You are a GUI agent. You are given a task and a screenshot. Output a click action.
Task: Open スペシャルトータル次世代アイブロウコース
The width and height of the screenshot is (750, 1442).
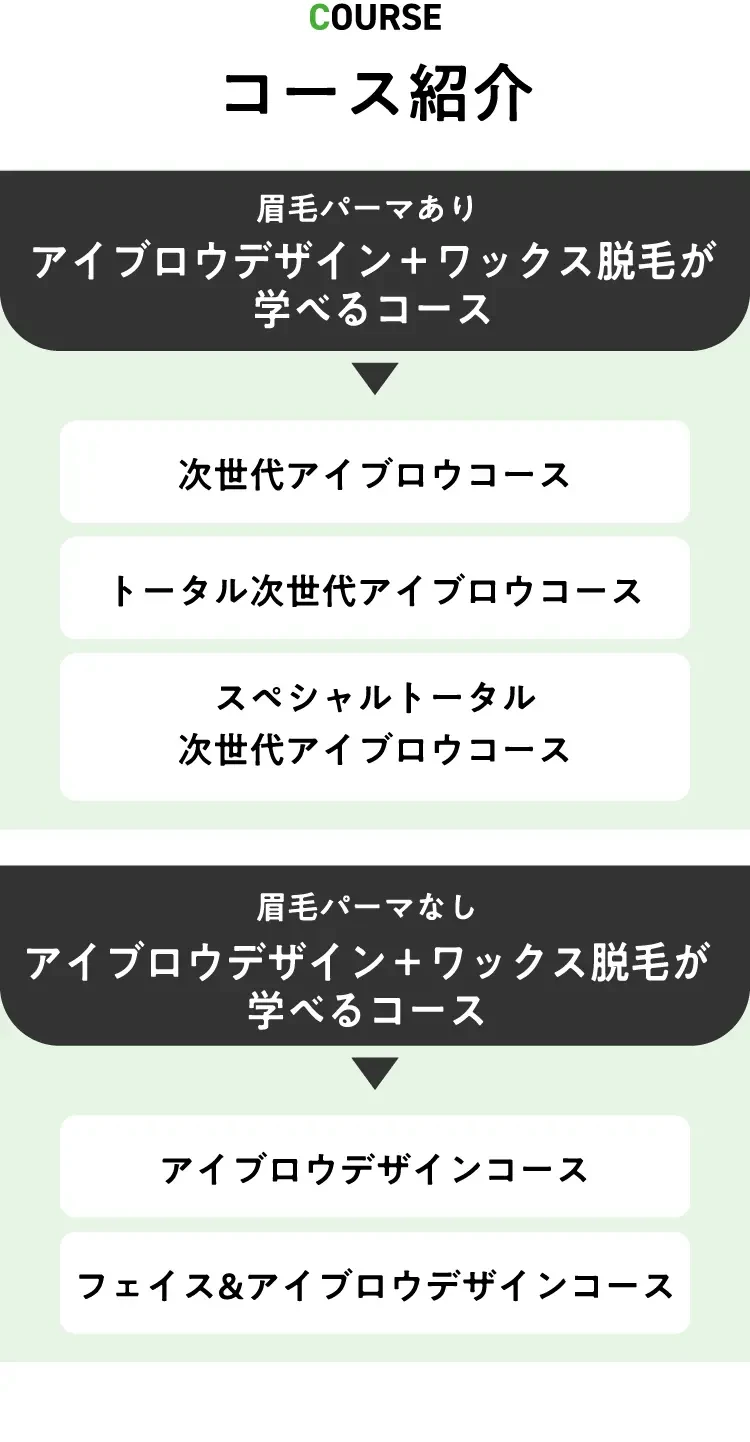coord(375,726)
